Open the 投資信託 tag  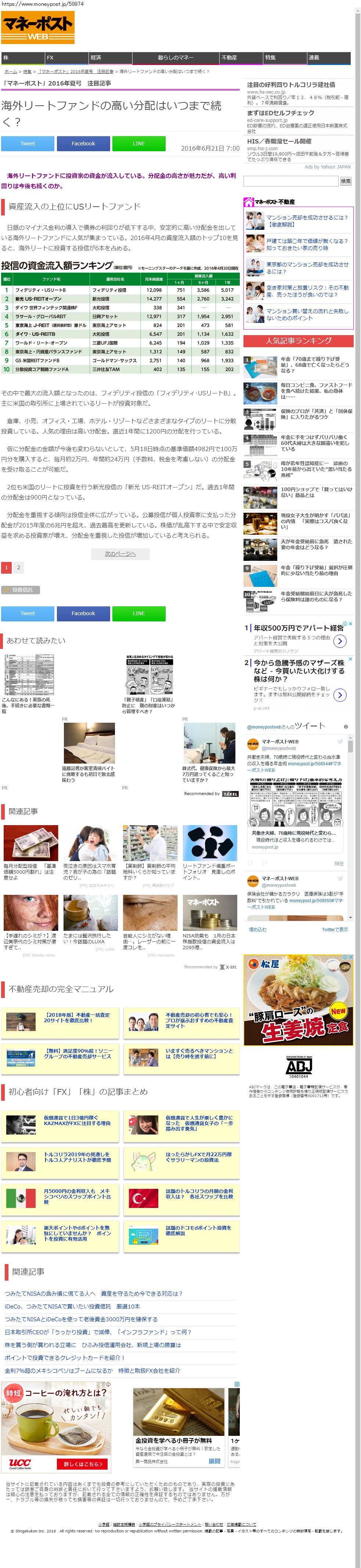coord(21,590)
